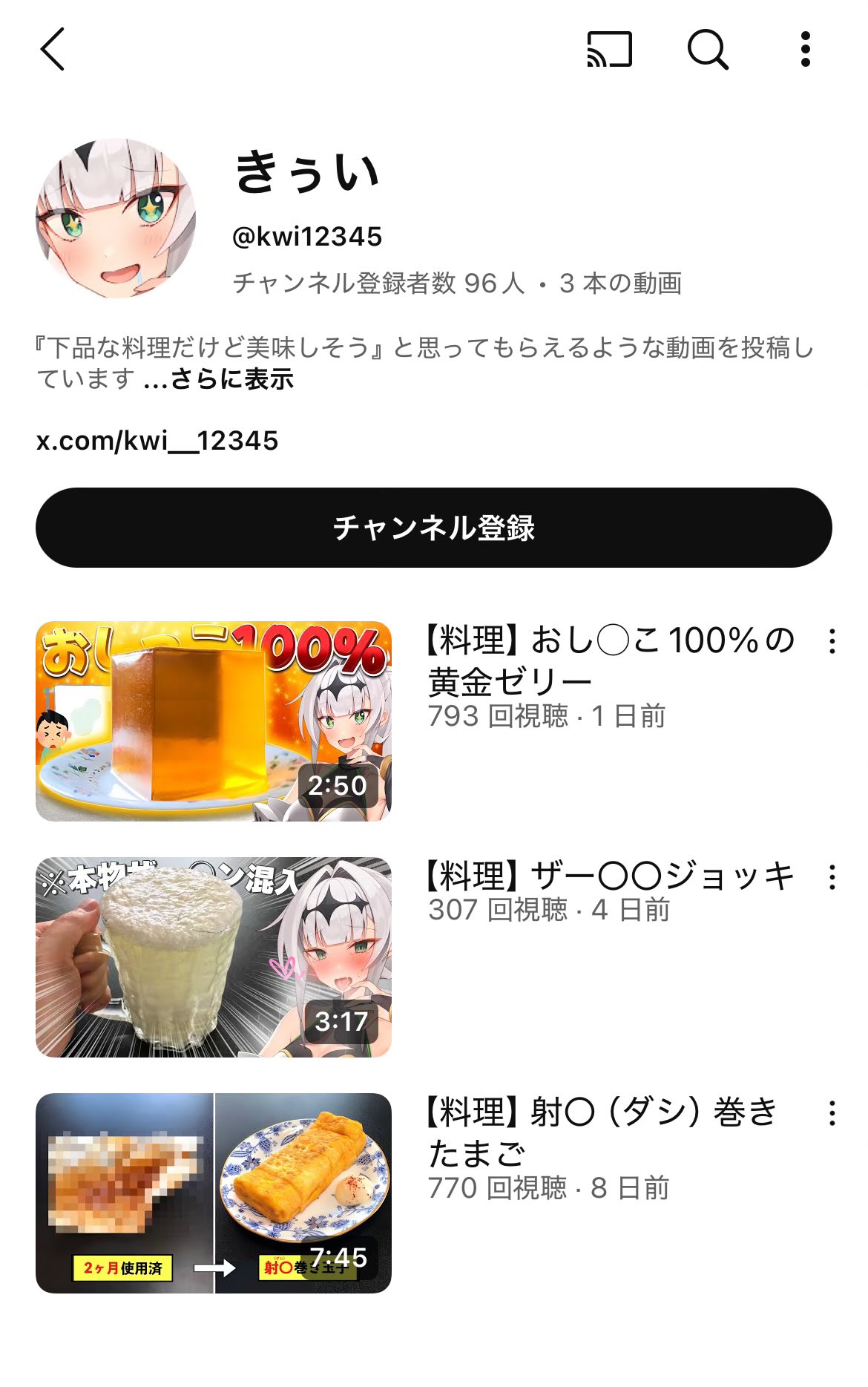Open options for the ザー〇〇ジョッキ video
The height and width of the screenshot is (1387, 868).
(x=832, y=877)
